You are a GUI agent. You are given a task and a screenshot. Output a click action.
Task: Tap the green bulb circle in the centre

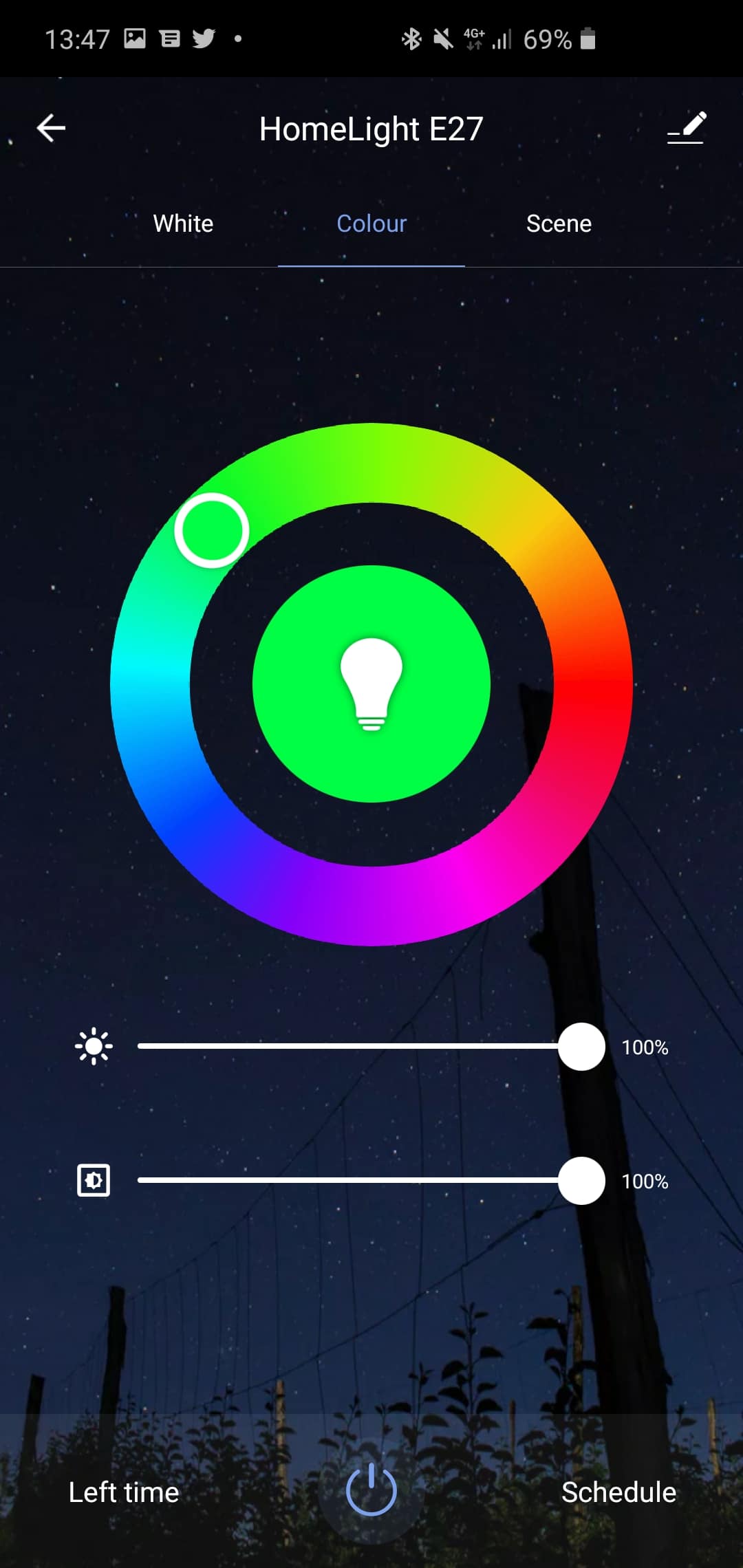click(371, 684)
